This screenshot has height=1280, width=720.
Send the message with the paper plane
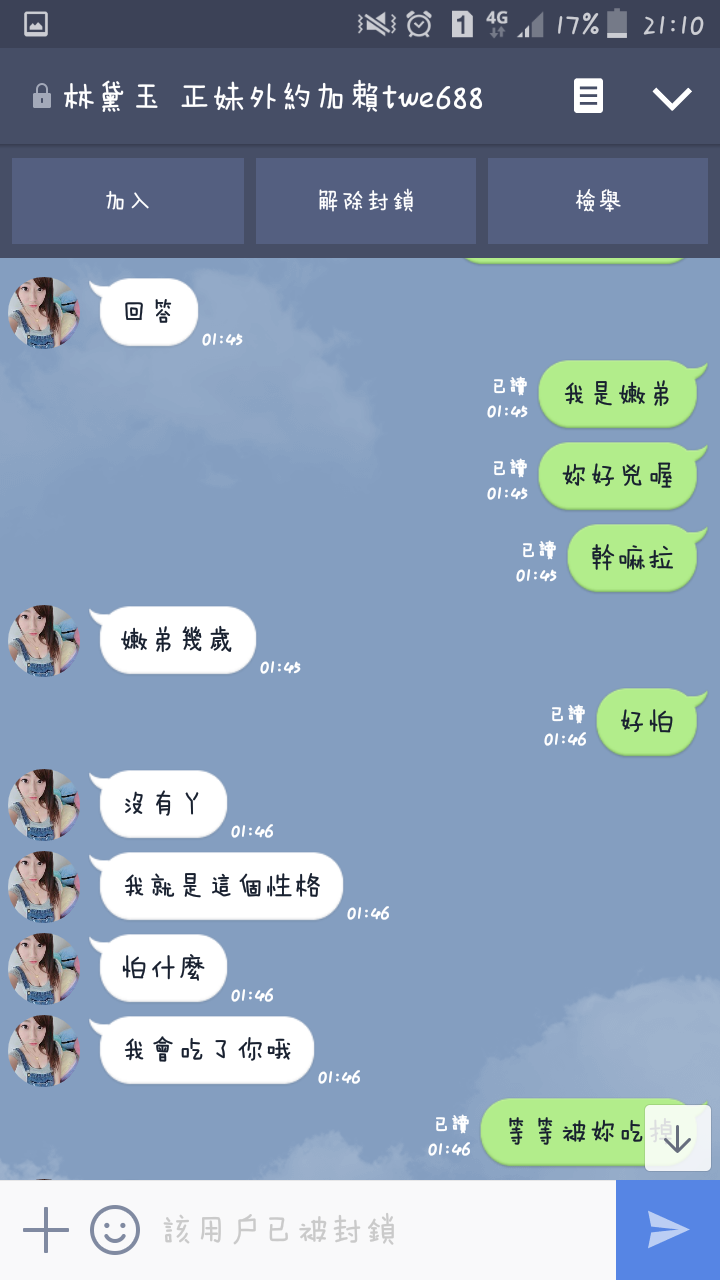pos(668,1230)
